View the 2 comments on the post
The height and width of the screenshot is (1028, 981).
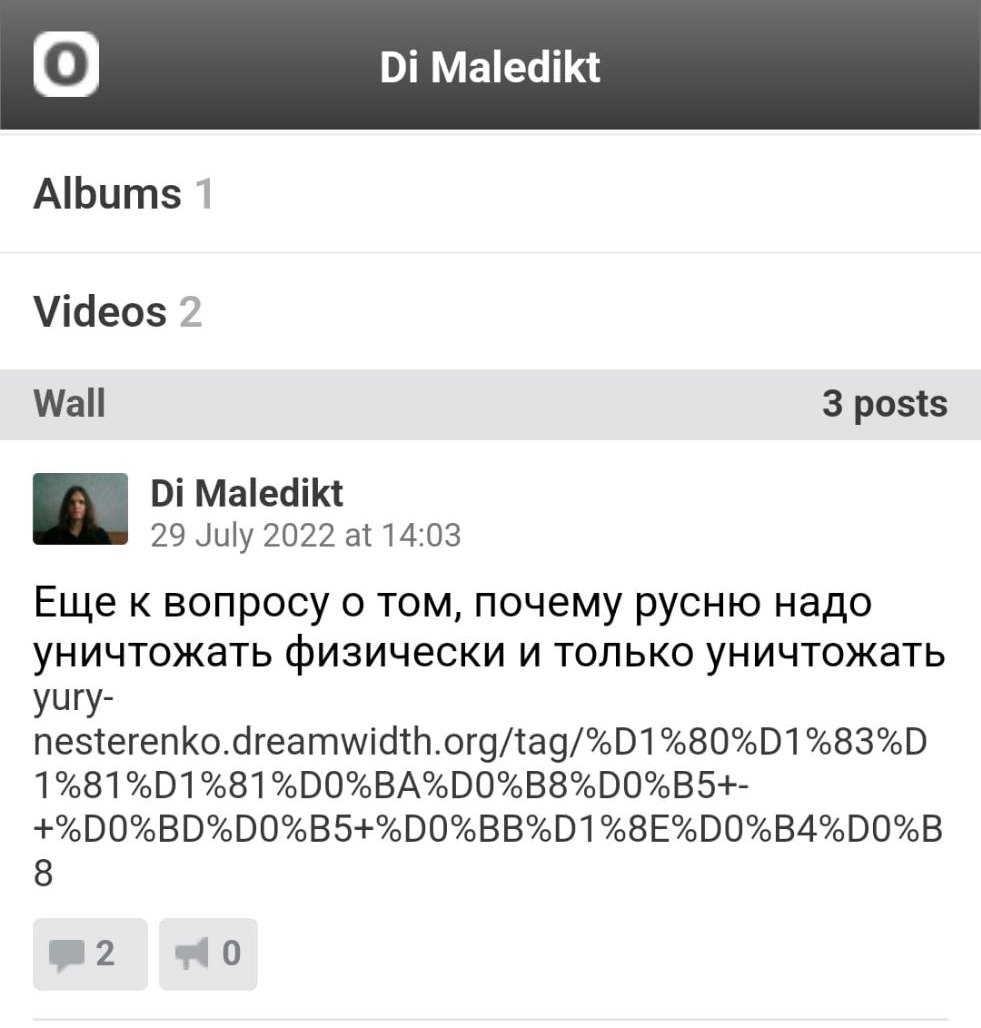point(89,954)
